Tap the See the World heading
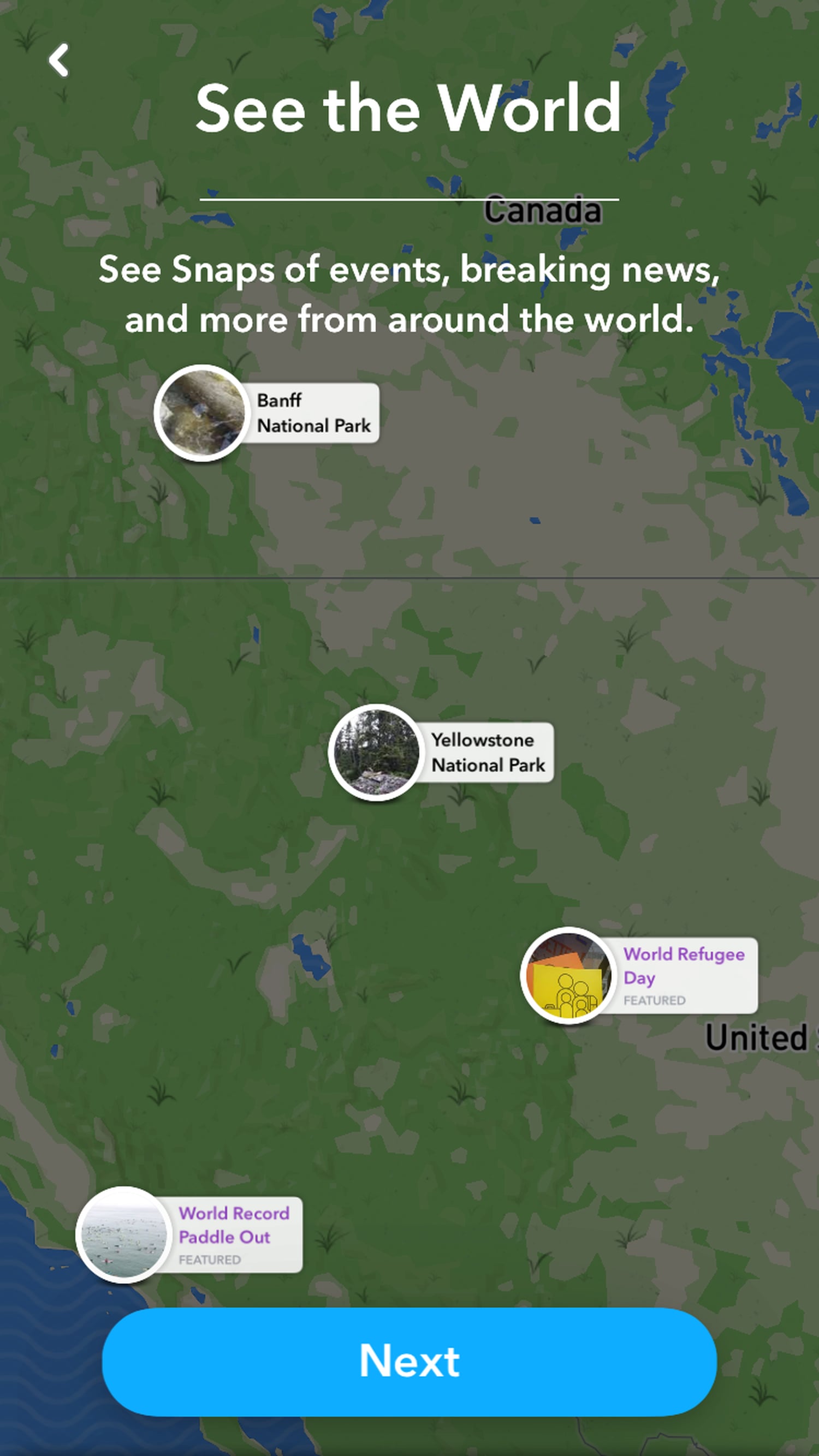 click(410, 109)
